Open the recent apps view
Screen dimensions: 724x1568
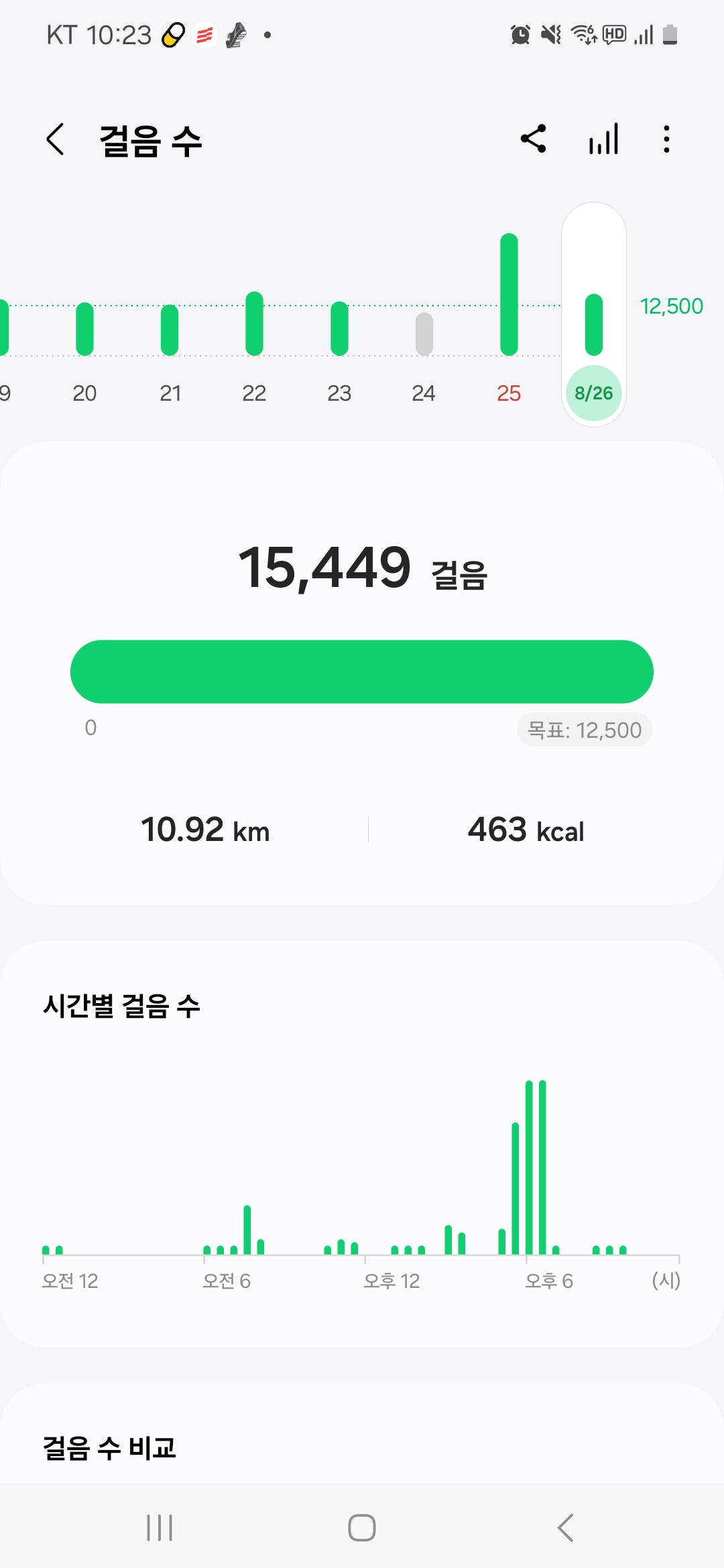tap(160, 1528)
